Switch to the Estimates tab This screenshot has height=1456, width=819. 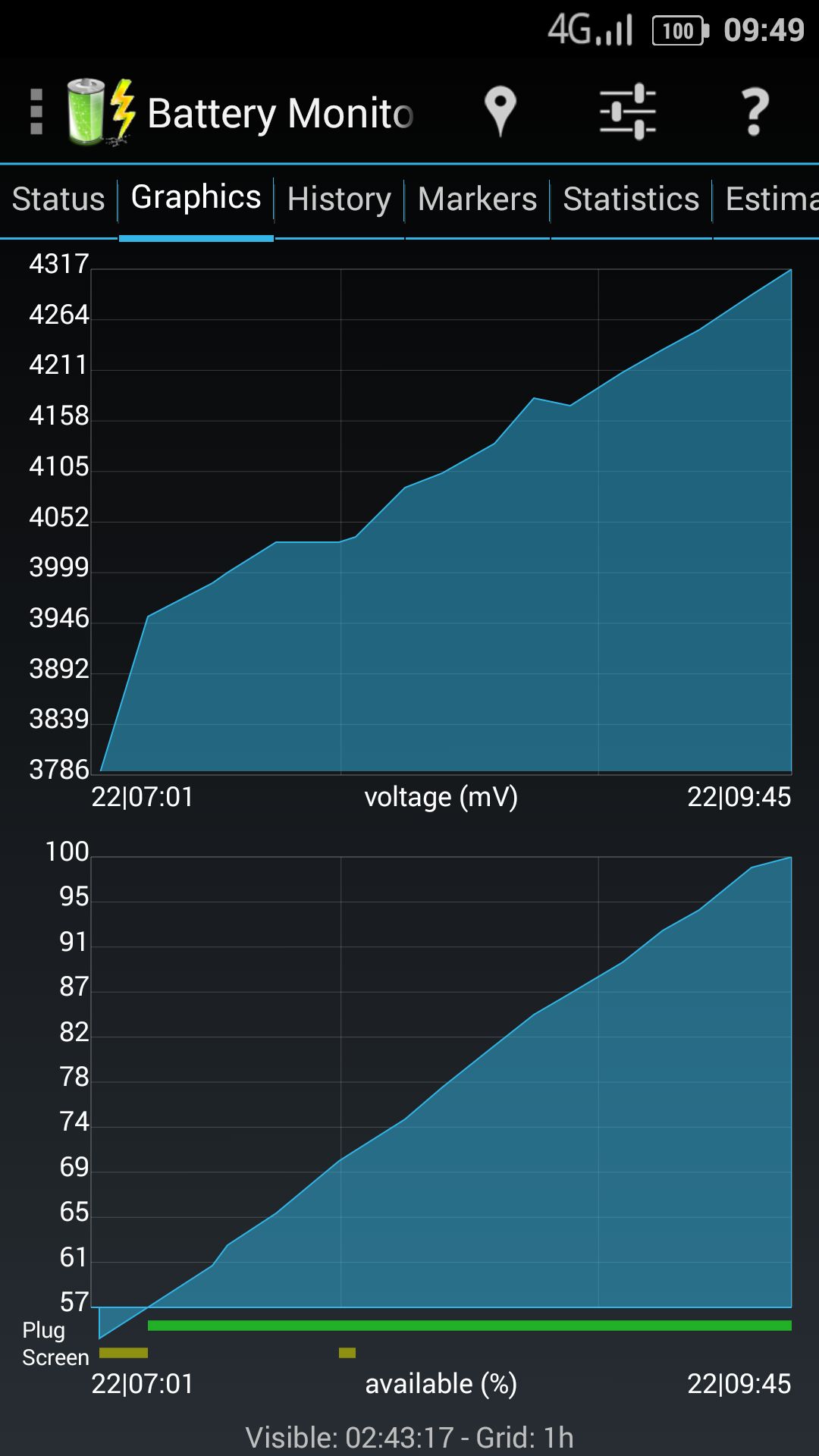(x=767, y=199)
